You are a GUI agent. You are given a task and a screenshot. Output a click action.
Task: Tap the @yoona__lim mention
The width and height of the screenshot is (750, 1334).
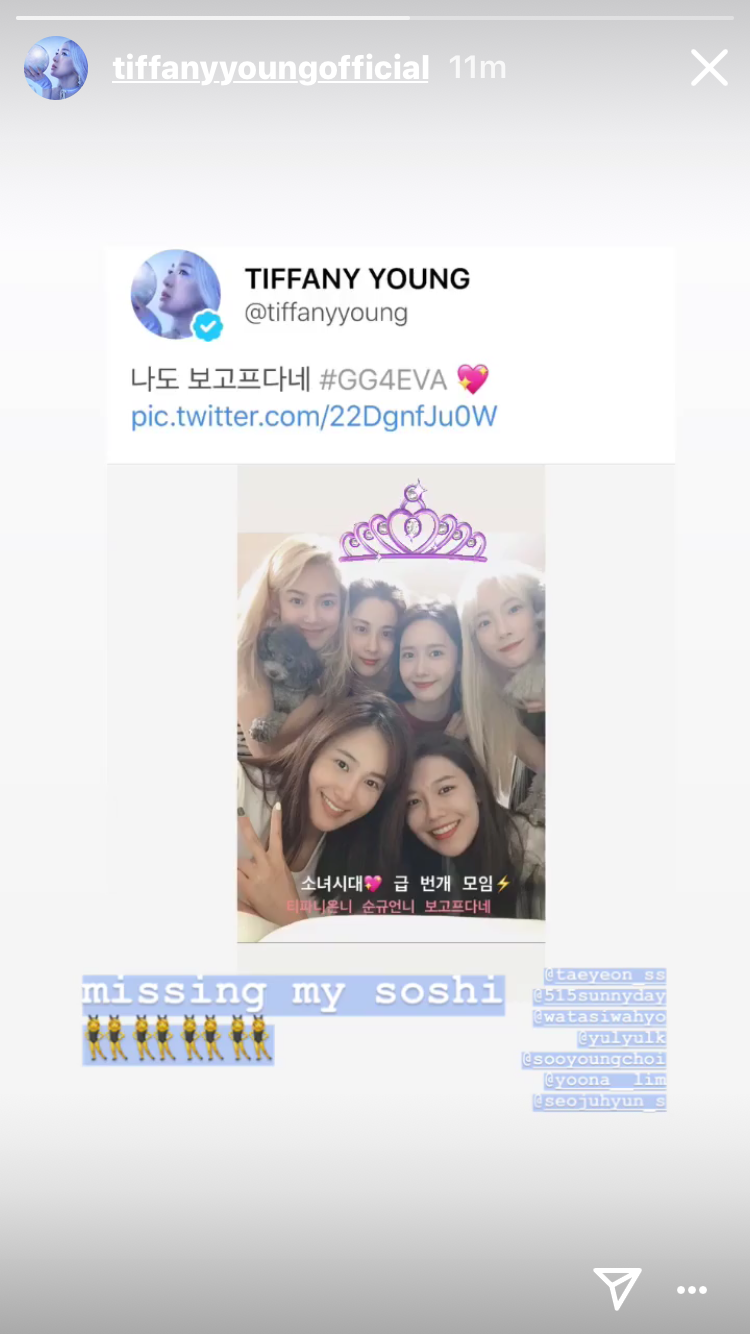[x=605, y=1080]
